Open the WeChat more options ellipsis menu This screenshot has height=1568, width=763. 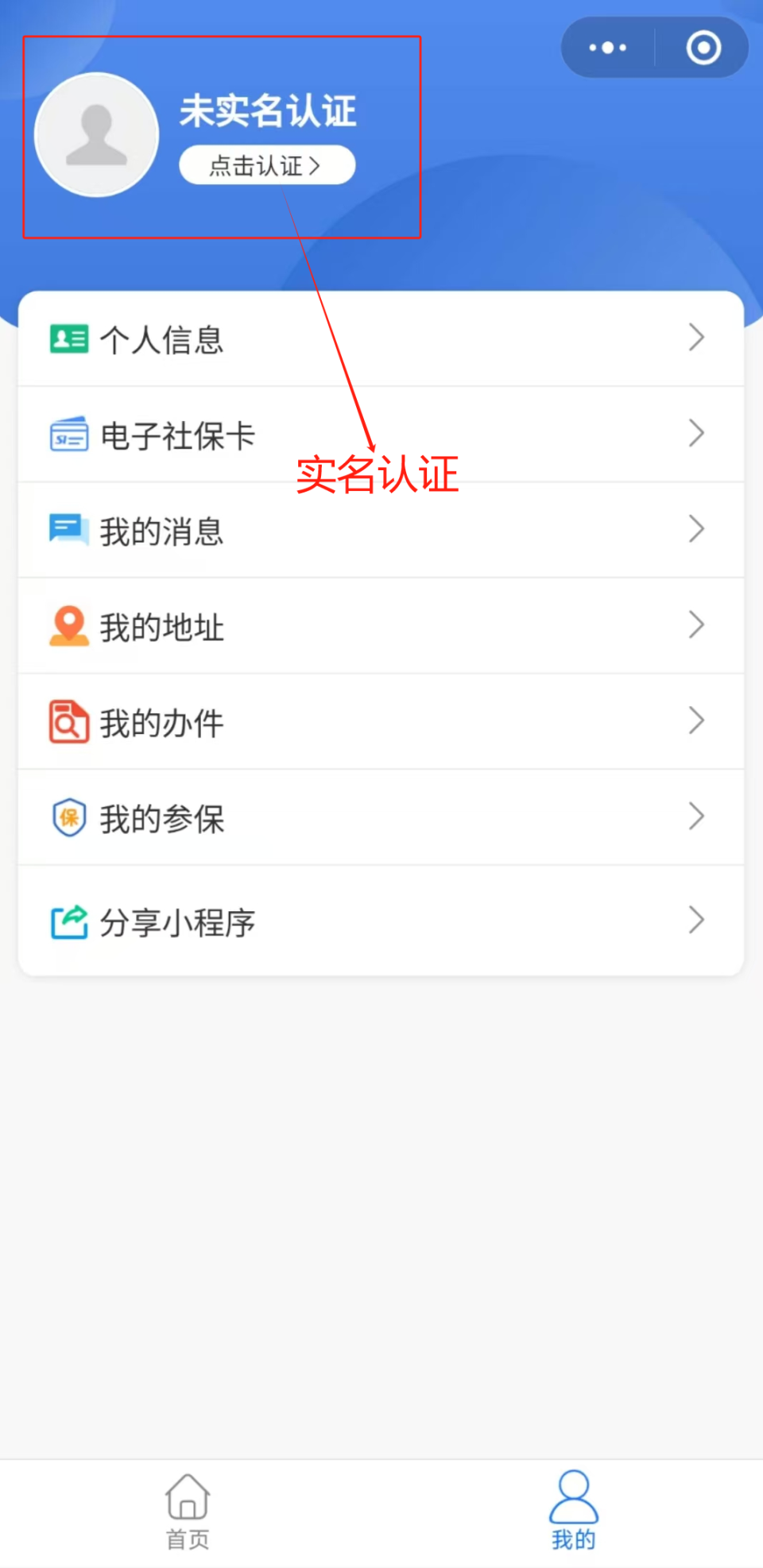click(606, 47)
